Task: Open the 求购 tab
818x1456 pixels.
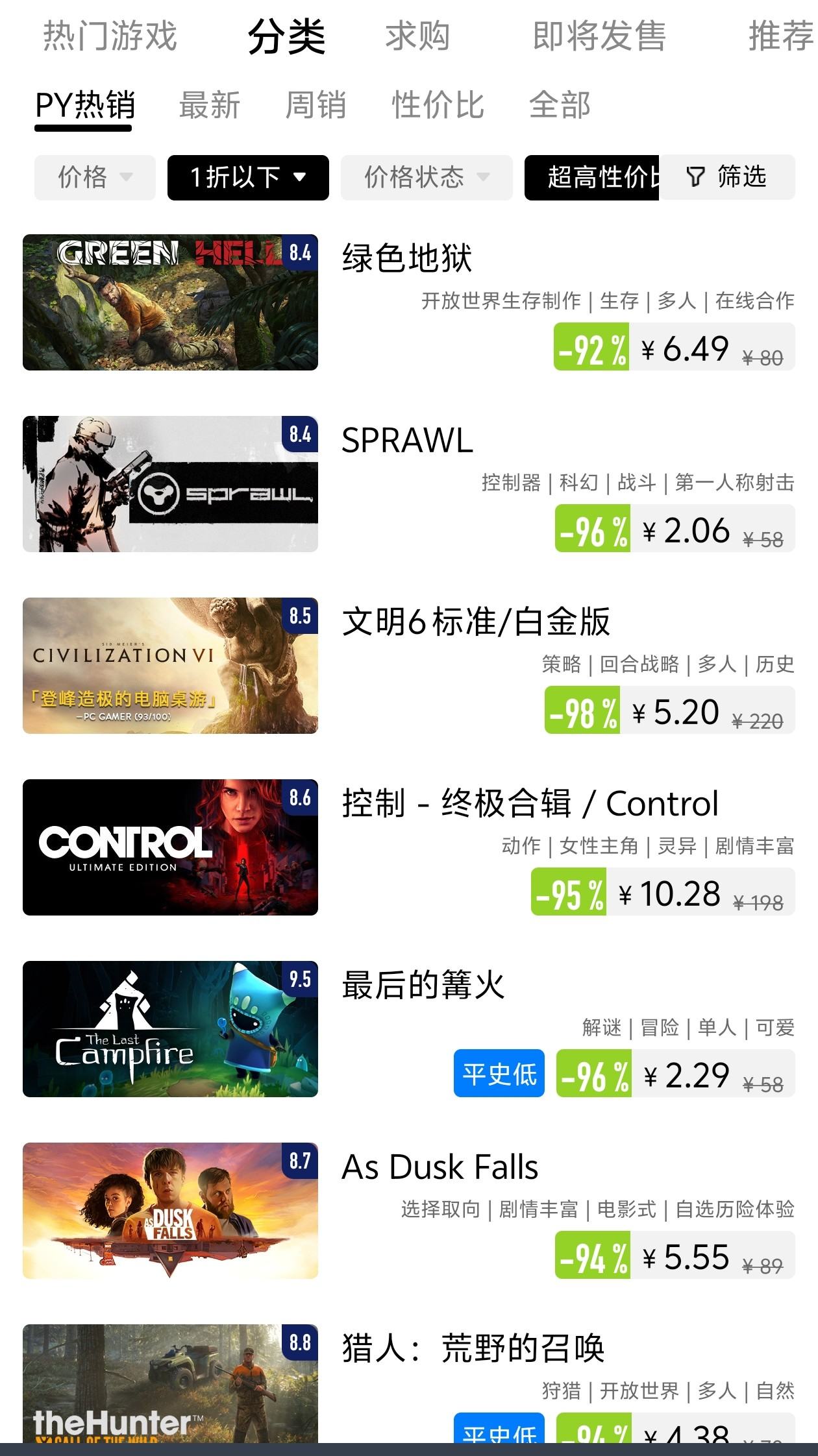Action: [417, 36]
